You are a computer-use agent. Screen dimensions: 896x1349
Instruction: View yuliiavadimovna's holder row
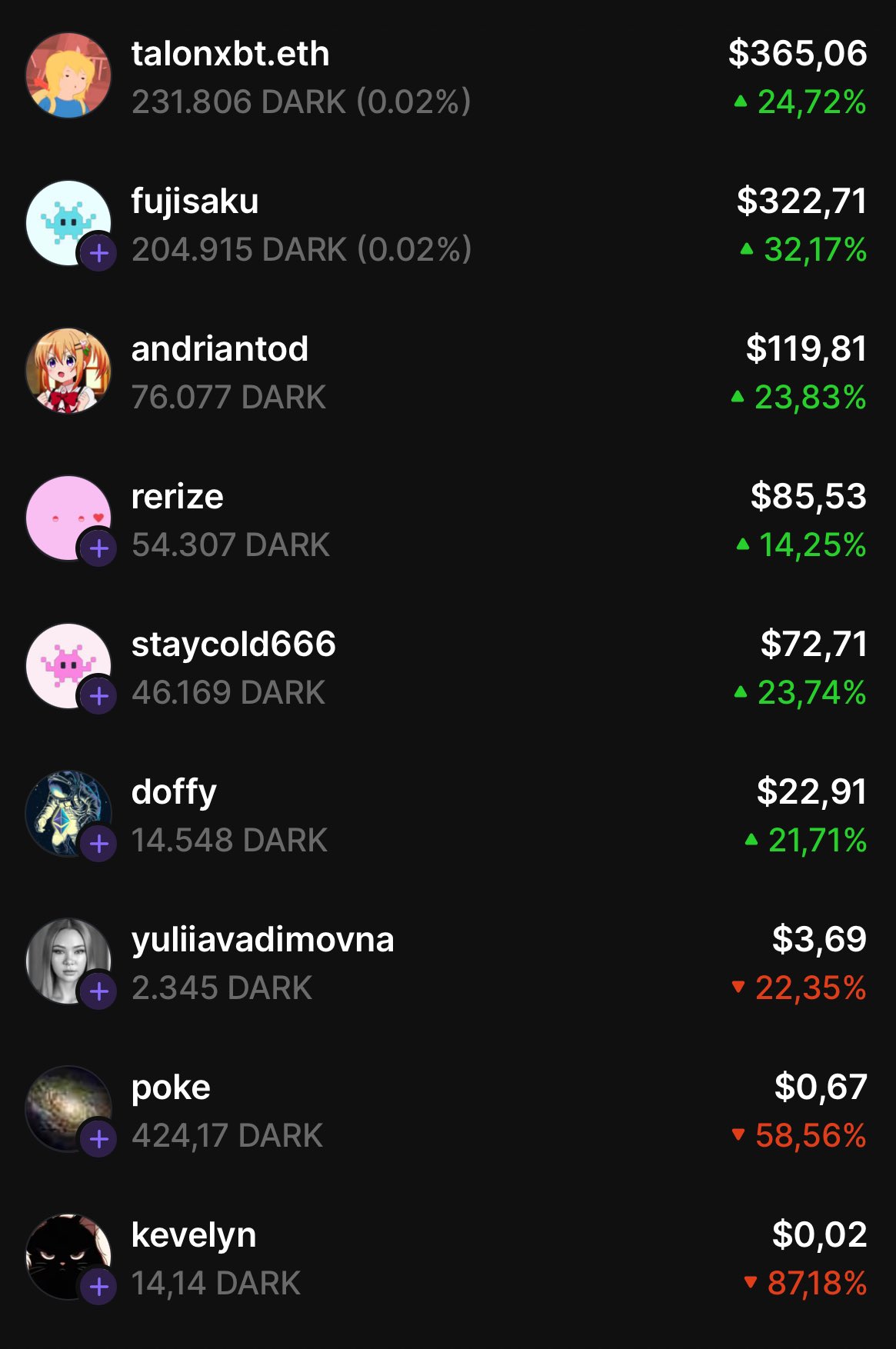coord(446,963)
